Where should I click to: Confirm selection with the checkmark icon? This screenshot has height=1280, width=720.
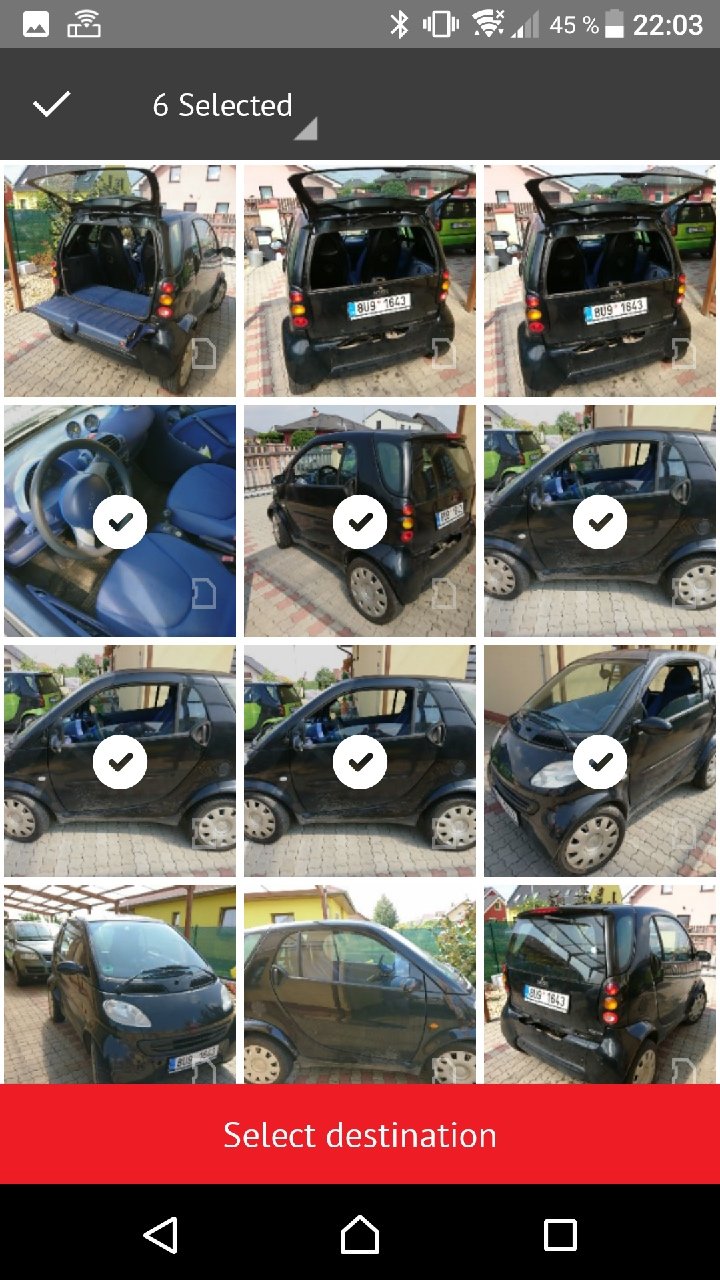51,104
